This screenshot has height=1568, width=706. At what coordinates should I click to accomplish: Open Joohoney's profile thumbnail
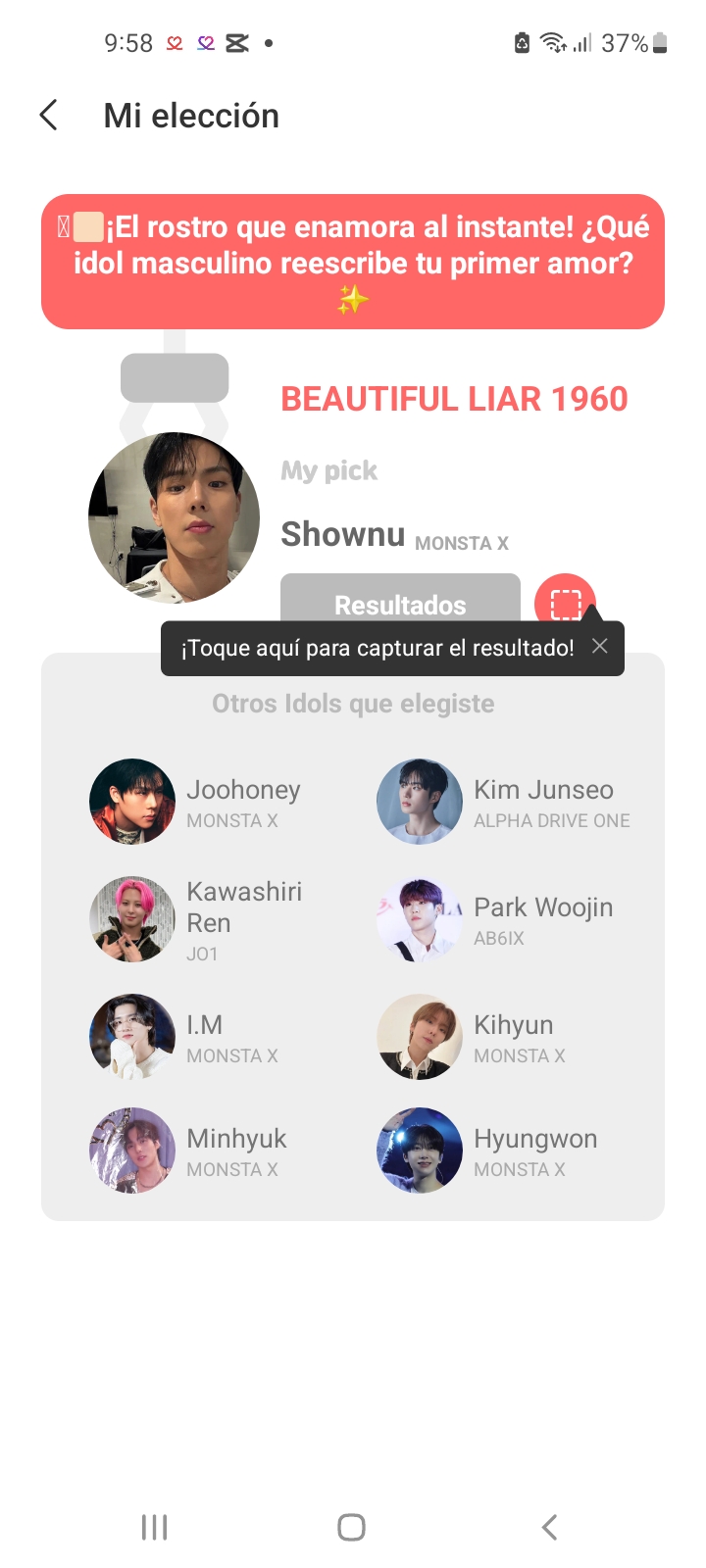click(131, 802)
